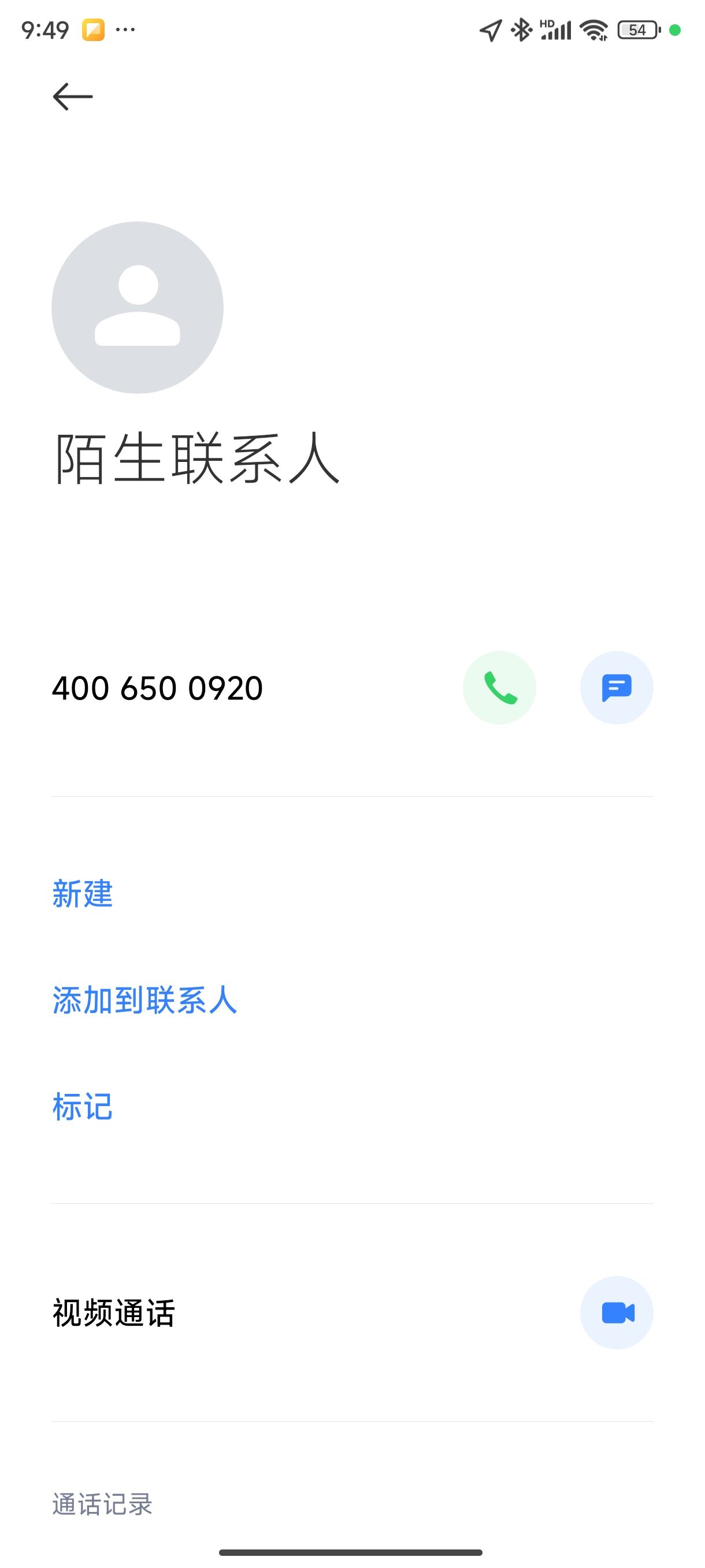Tap the gray contact avatar
The image size is (705, 1568).
[x=138, y=308]
